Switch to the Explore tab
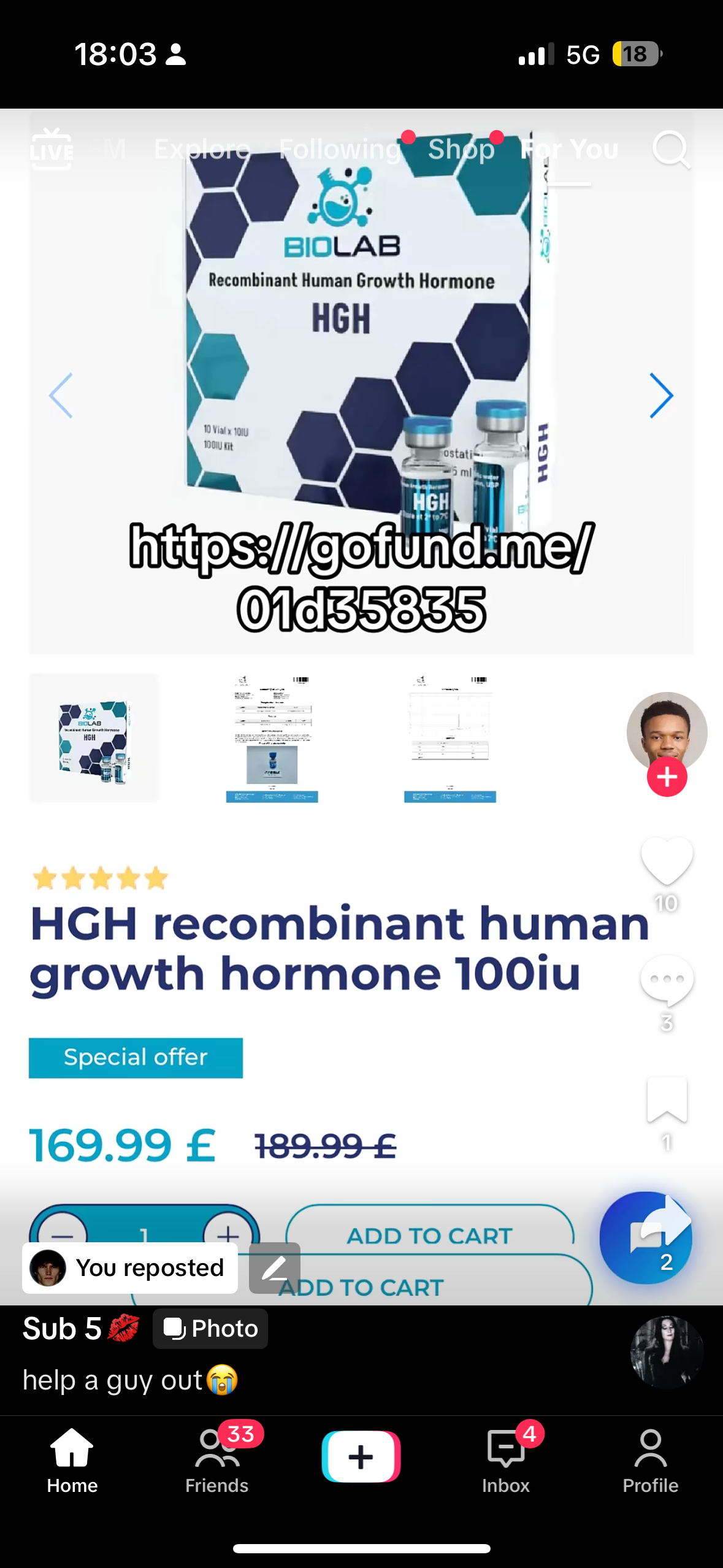This screenshot has width=723, height=1568. [x=202, y=149]
